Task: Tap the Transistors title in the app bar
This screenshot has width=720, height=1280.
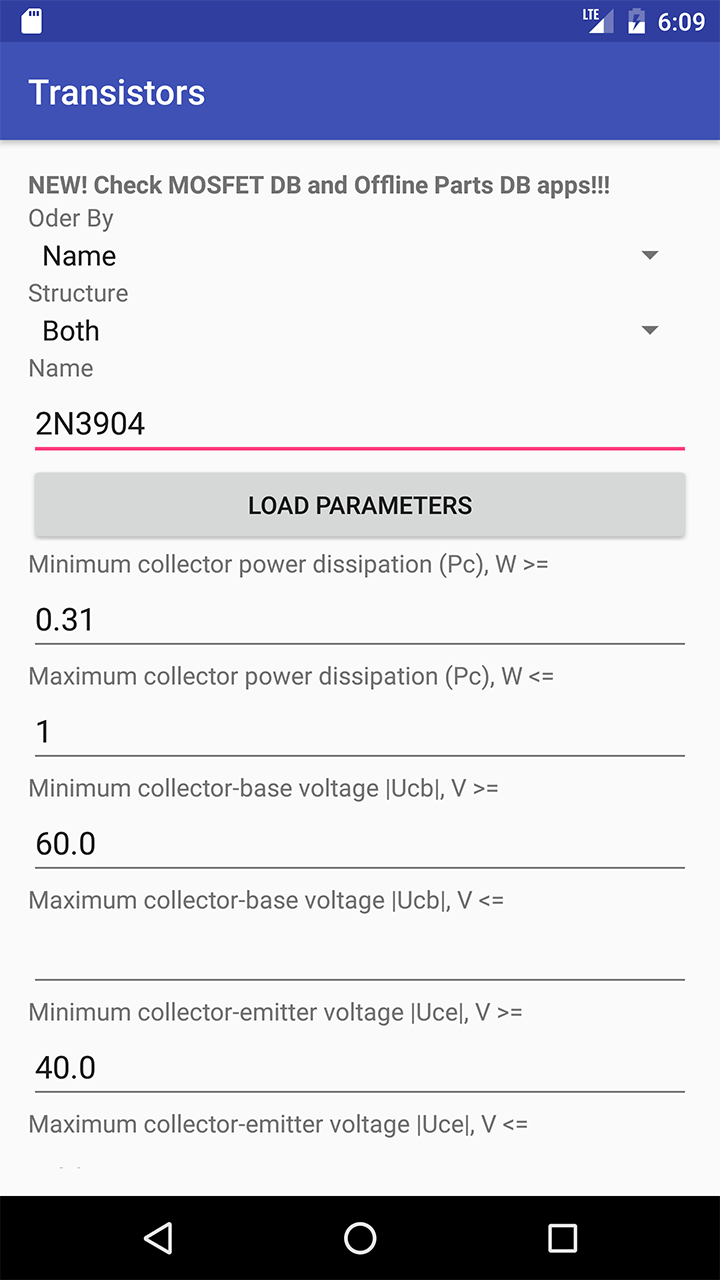Action: coord(116,91)
